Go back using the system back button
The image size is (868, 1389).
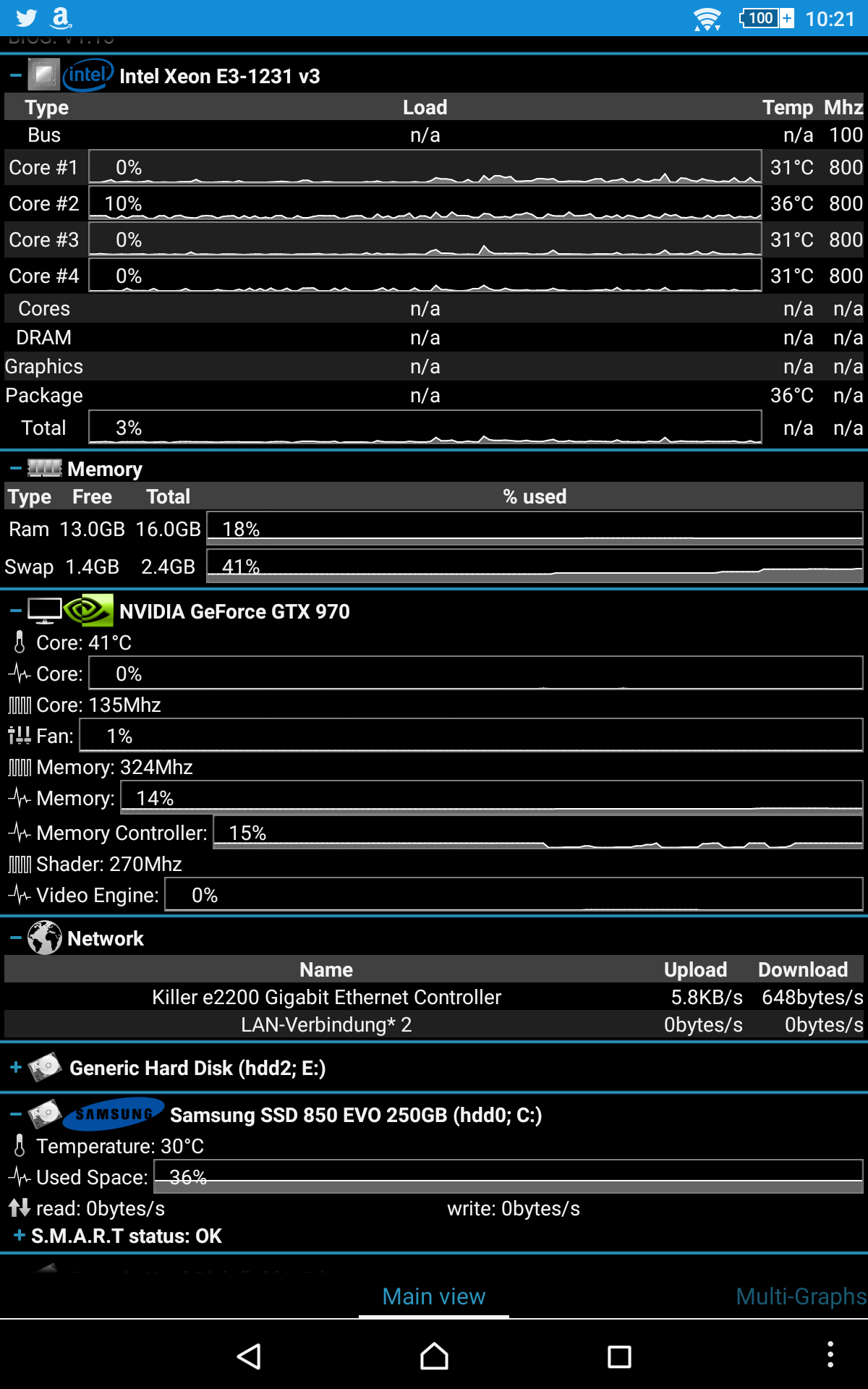(250, 1356)
